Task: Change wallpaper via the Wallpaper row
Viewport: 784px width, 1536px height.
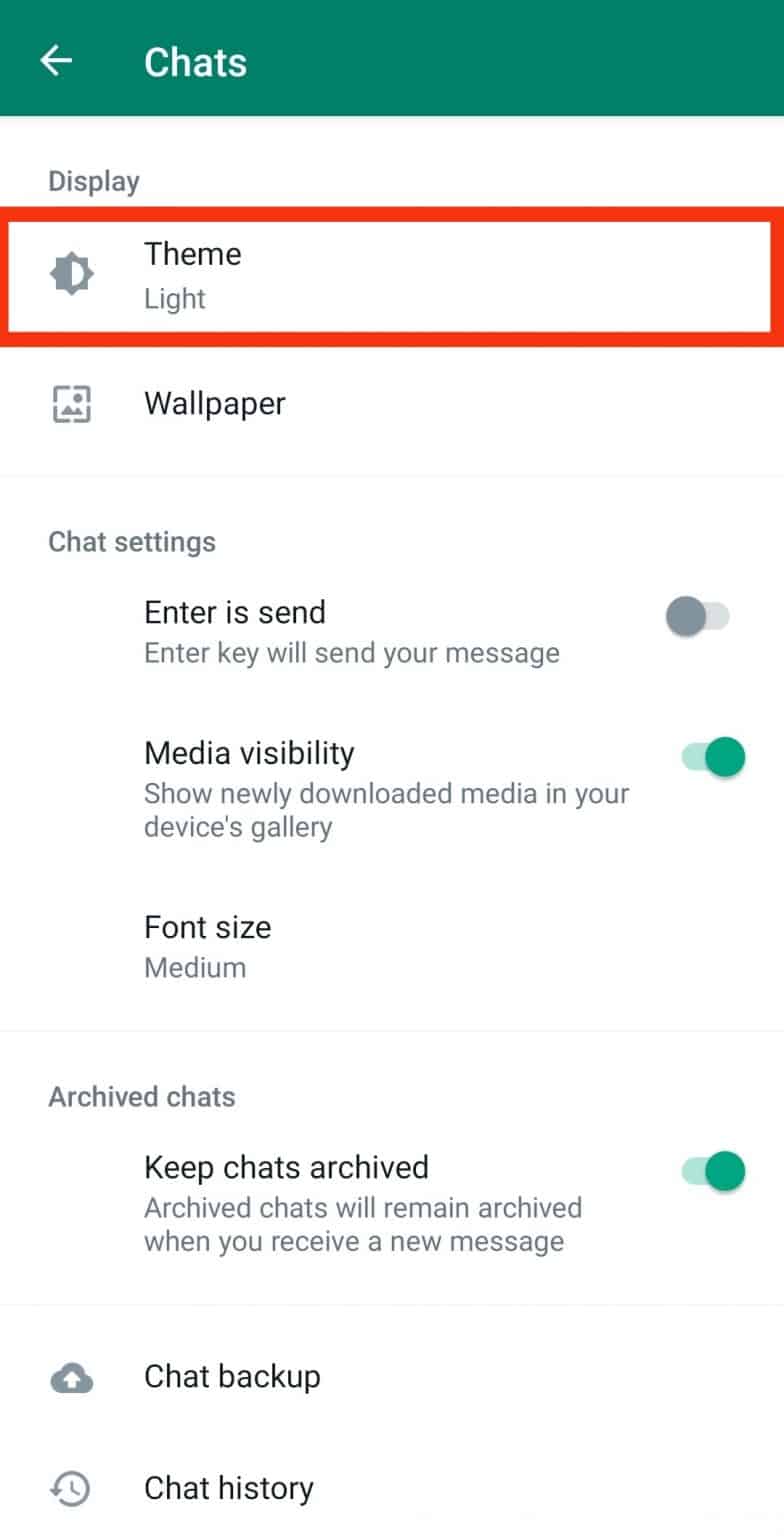Action: point(300,403)
